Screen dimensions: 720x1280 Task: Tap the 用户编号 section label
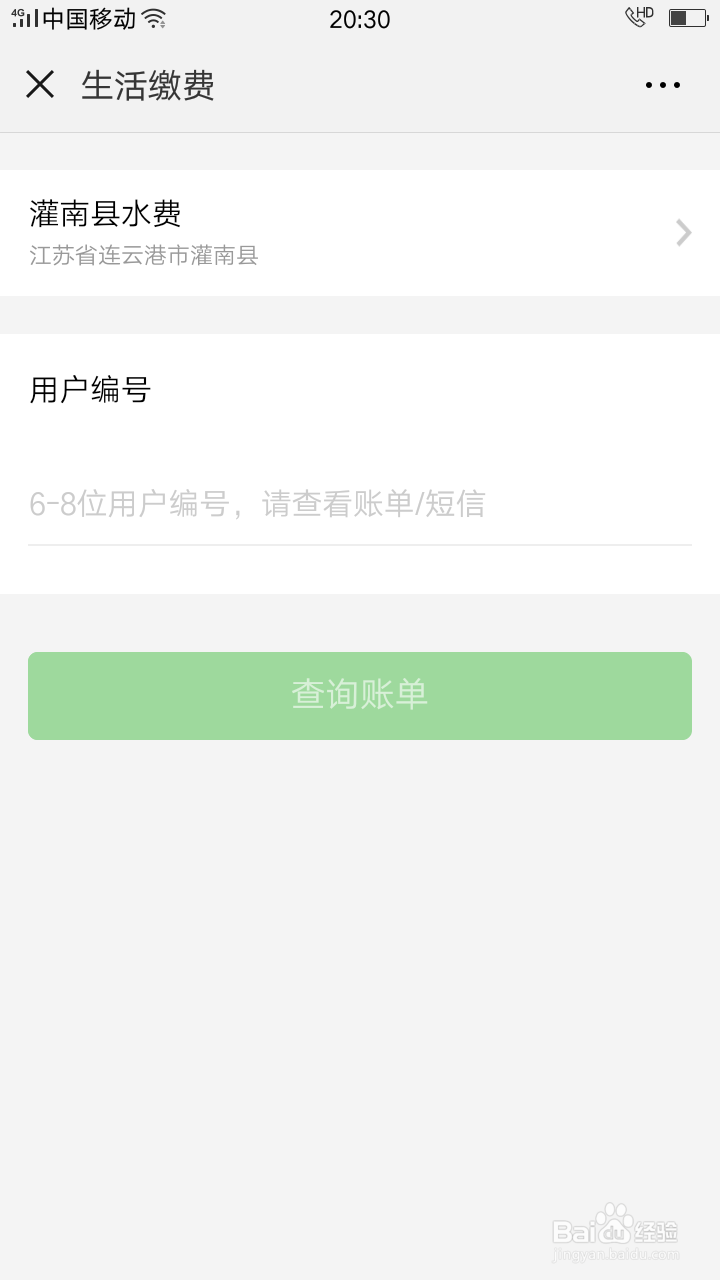[90, 390]
